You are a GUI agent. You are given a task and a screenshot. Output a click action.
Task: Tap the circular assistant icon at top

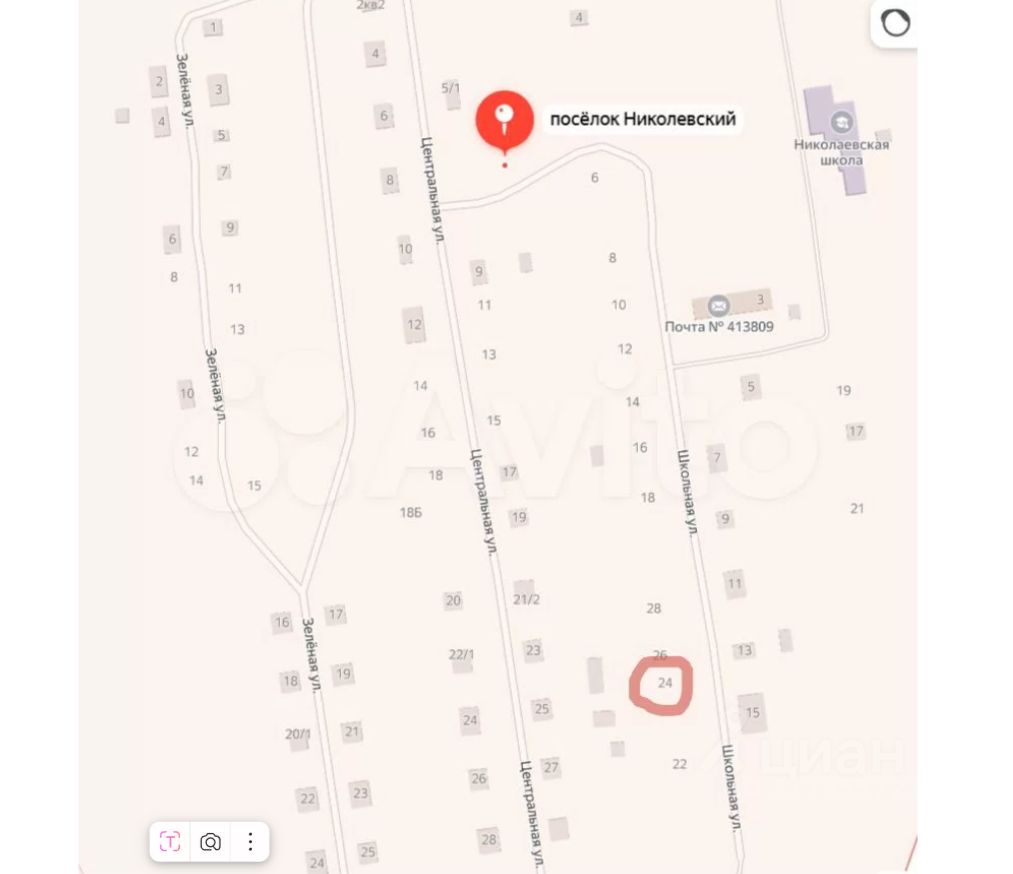point(895,23)
